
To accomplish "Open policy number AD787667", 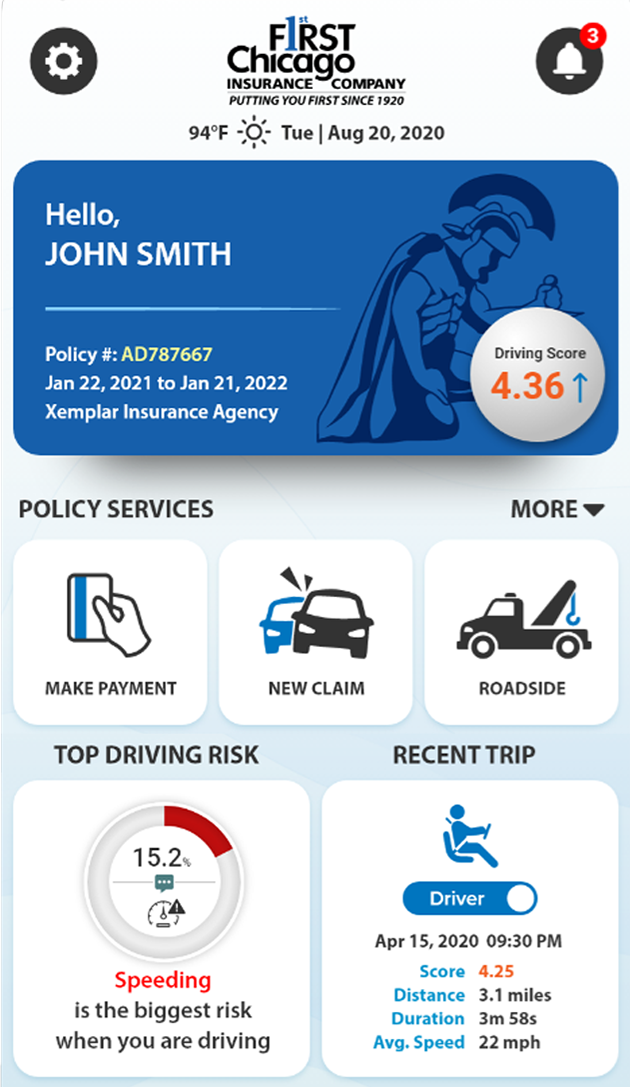I will click(x=167, y=355).
